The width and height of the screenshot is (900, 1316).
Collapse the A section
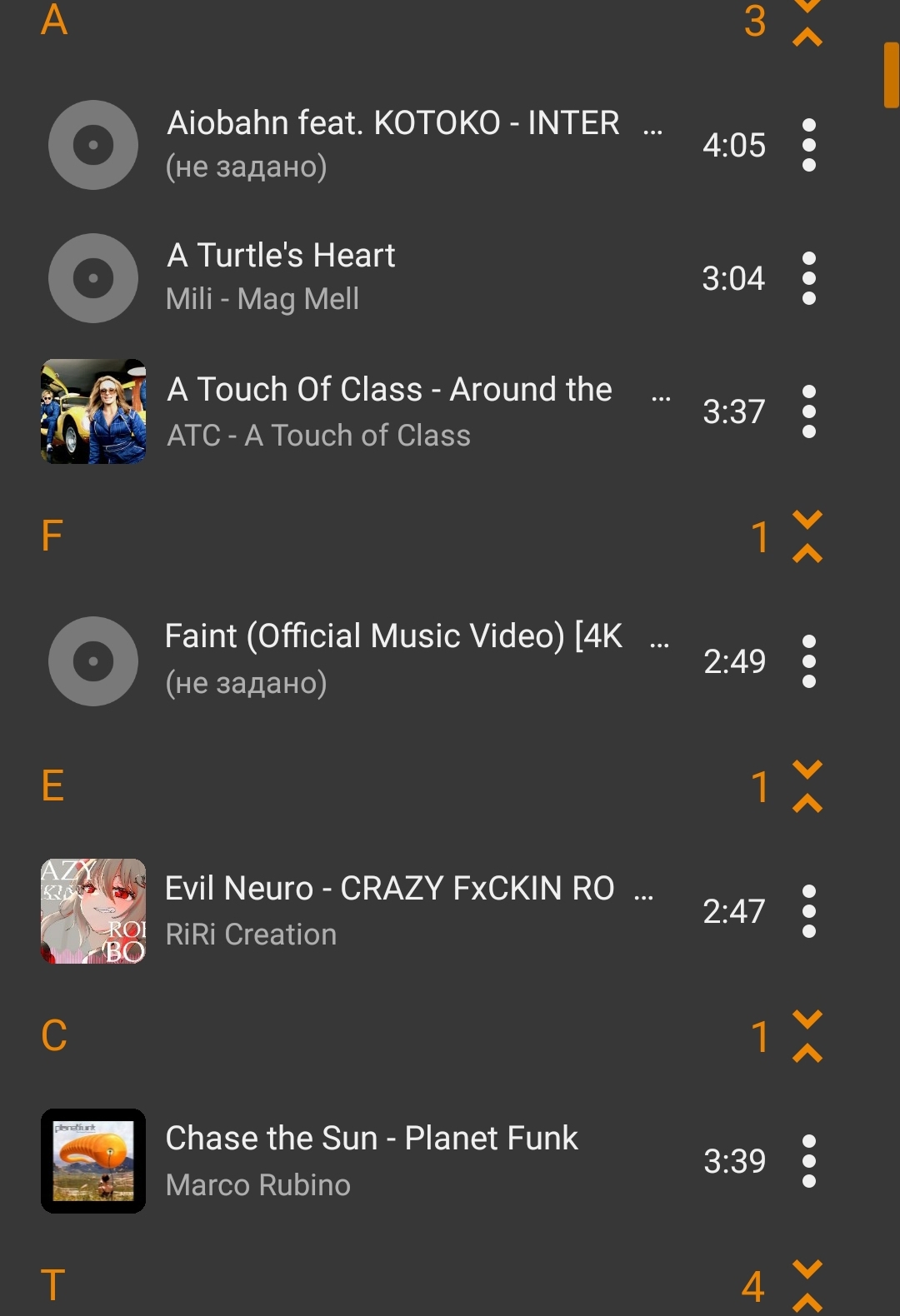tap(807, 23)
